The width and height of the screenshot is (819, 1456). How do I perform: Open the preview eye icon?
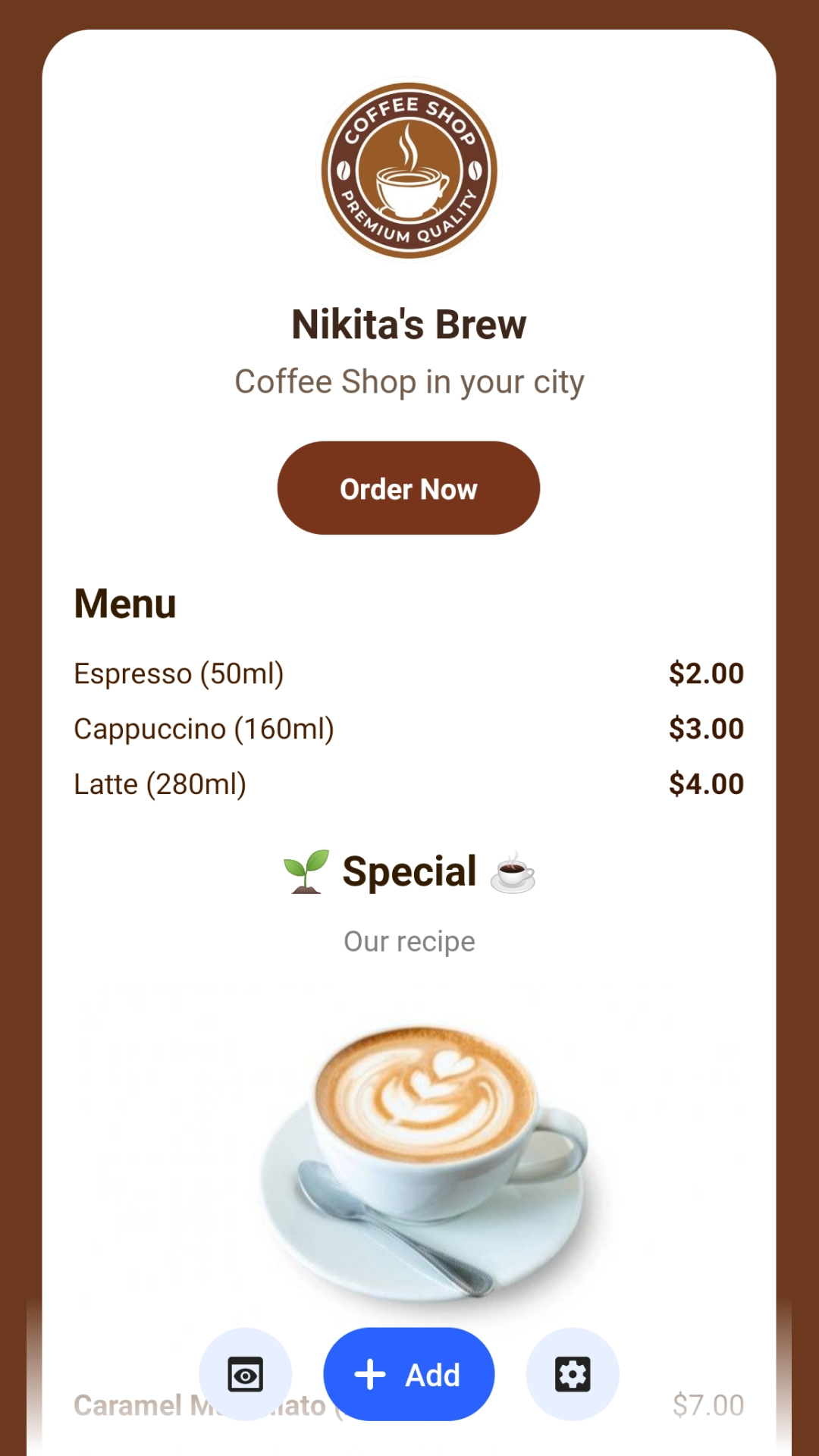(245, 1374)
